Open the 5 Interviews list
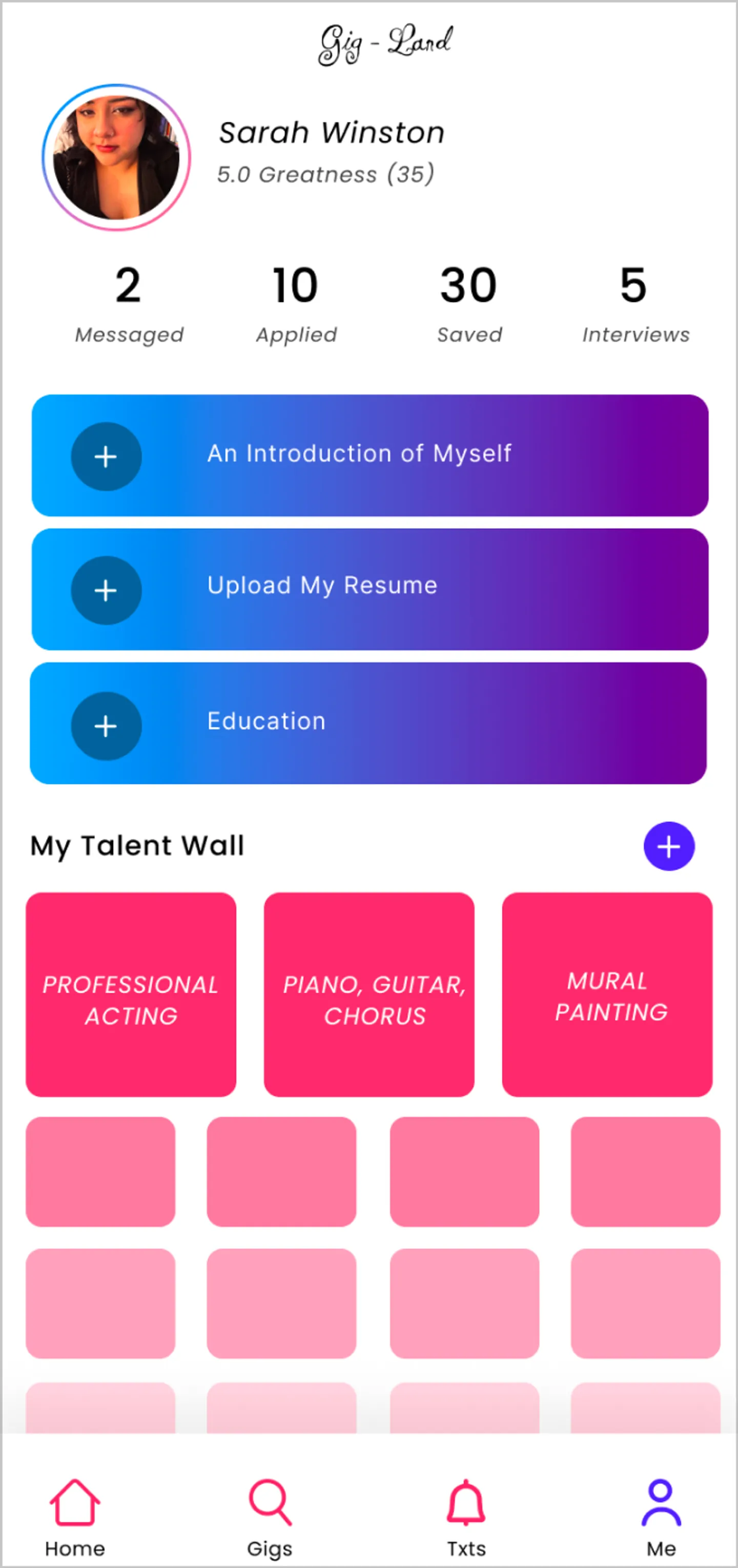 pyautogui.click(x=634, y=302)
